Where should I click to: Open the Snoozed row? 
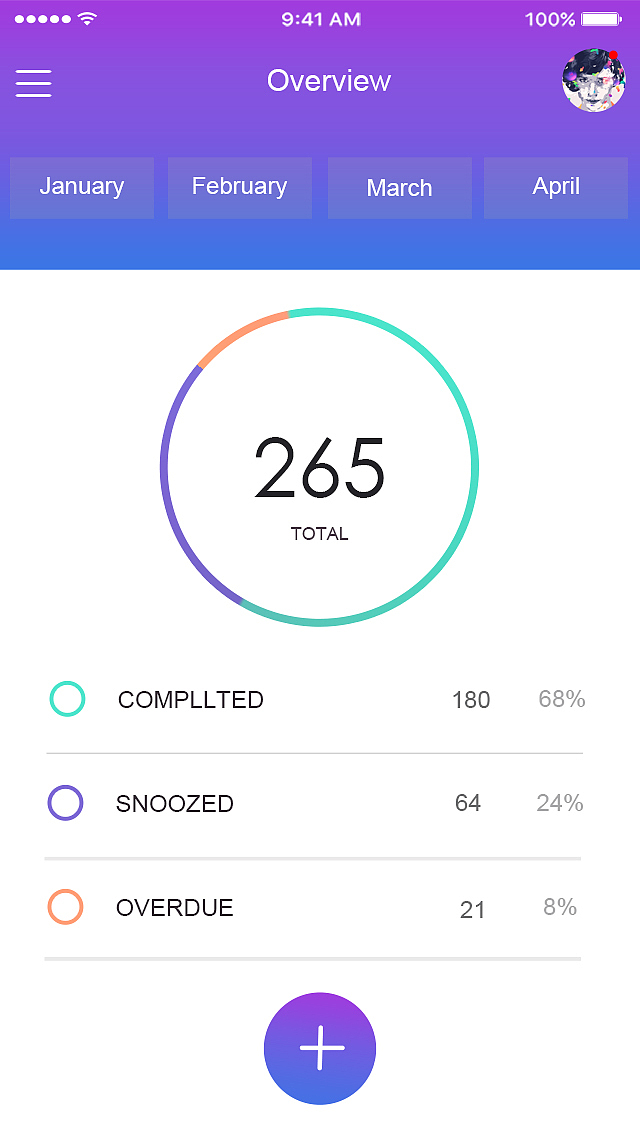(315, 804)
